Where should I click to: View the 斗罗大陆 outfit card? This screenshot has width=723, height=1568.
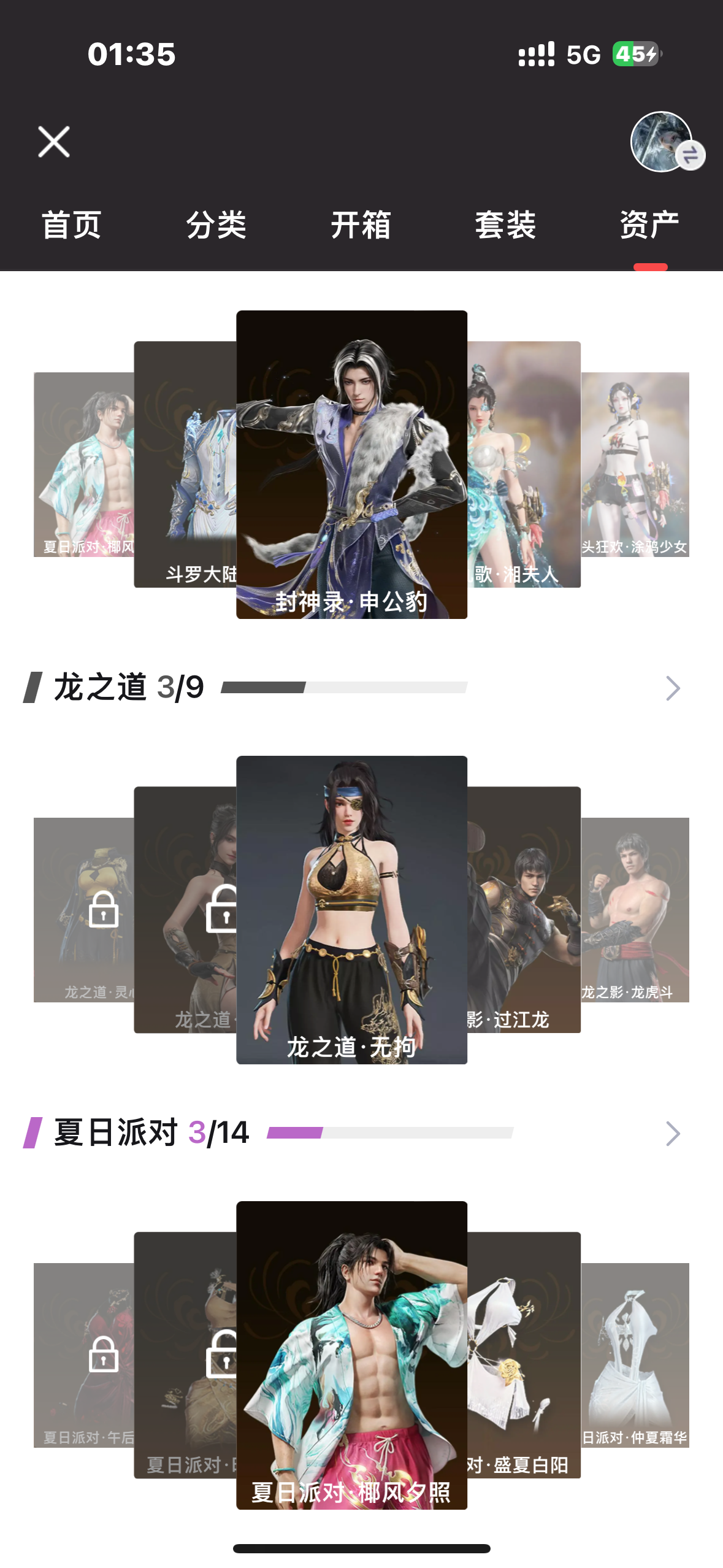pyautogui.click(x=185, y=464)
